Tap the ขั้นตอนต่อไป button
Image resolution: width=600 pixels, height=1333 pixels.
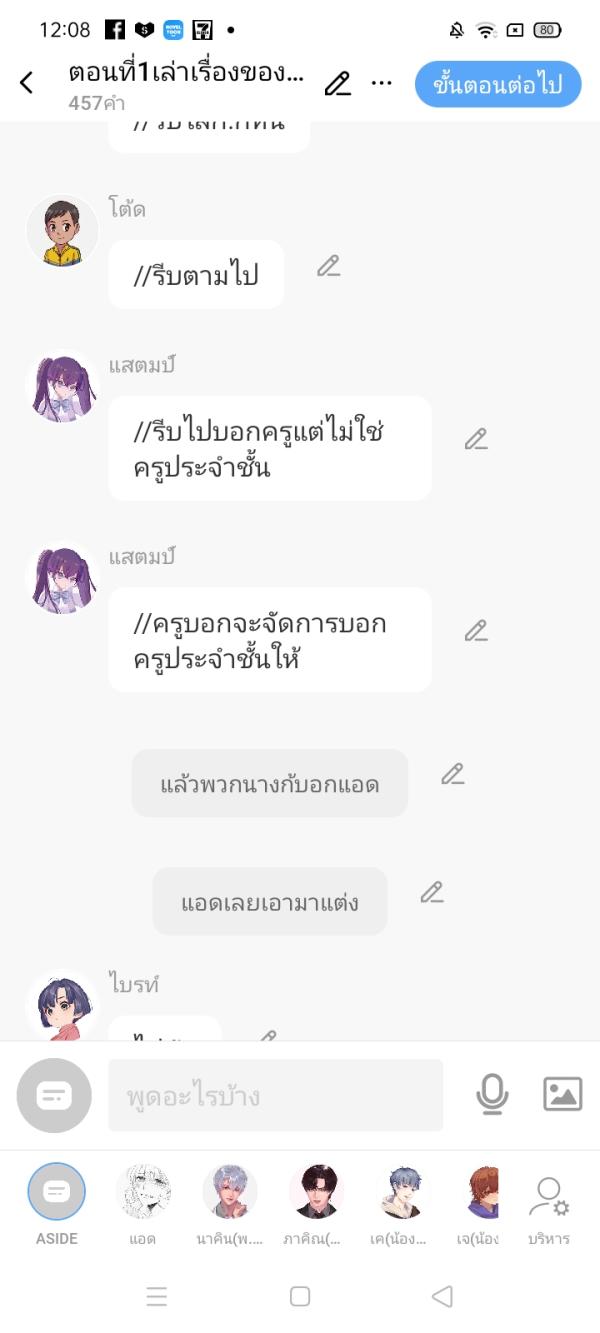click(x=498, y=84)
